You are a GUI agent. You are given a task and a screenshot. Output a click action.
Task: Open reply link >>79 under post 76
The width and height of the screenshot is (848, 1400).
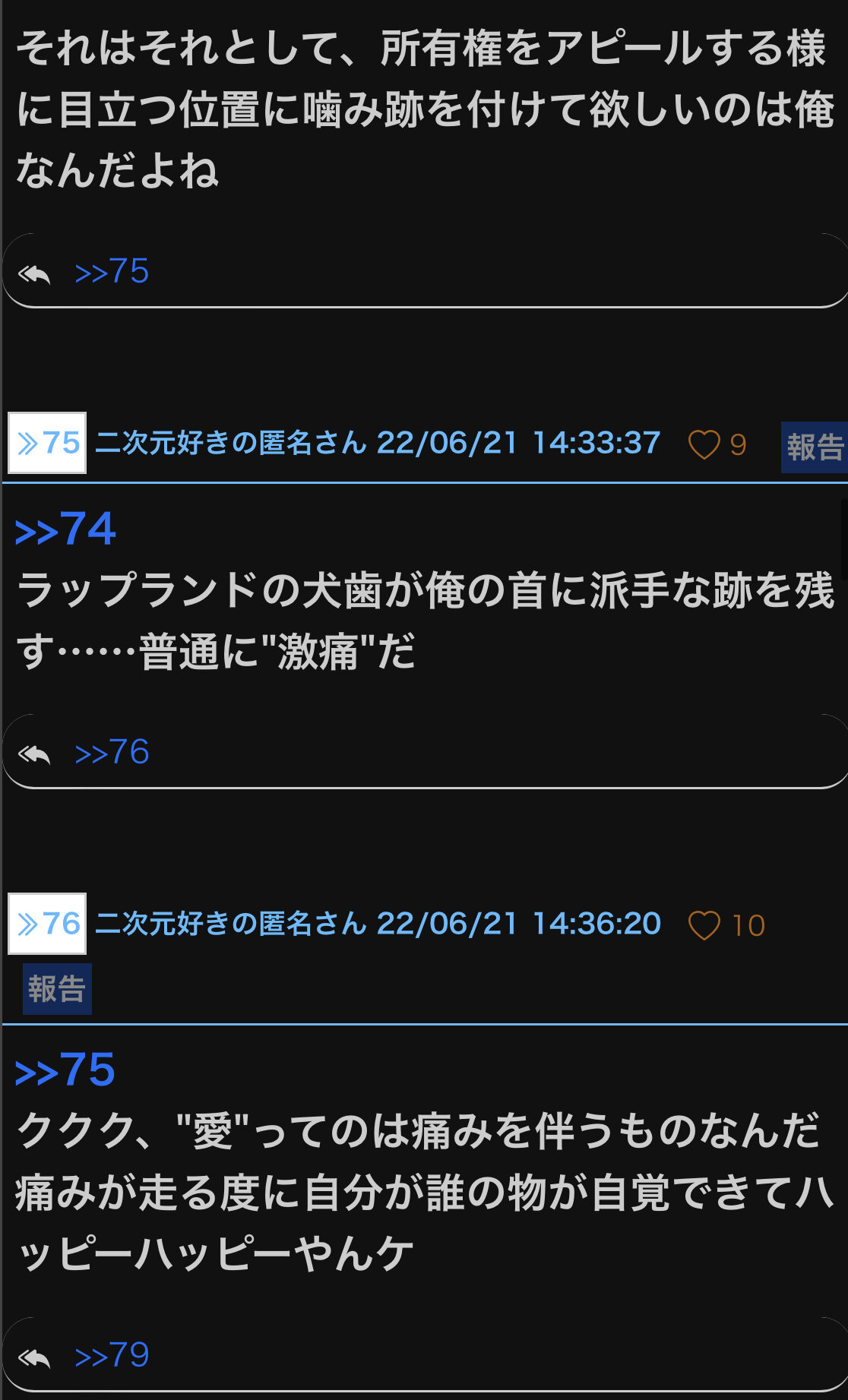[x=112, y=1355]
